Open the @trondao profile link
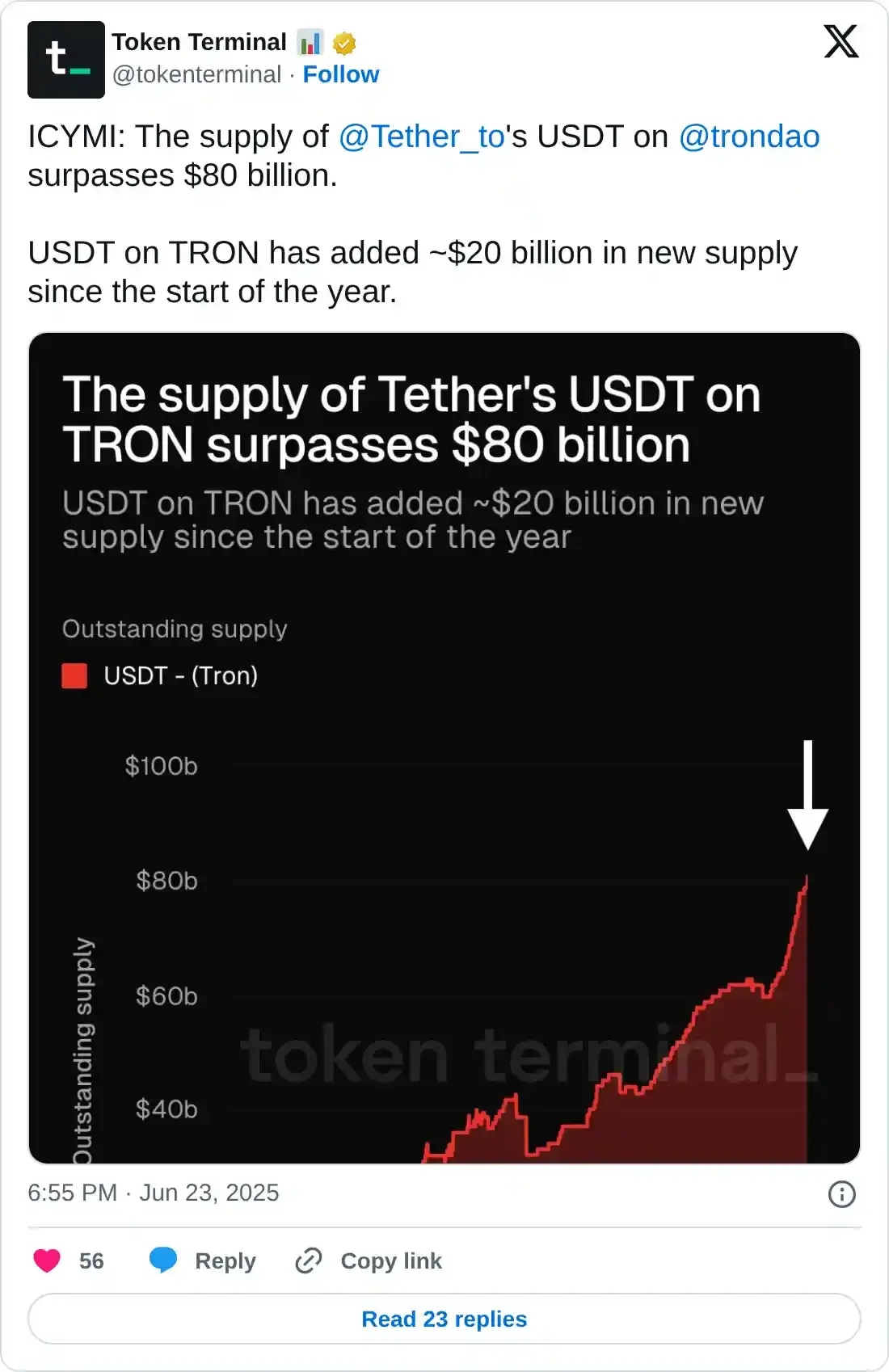Screen dimensions: 889x1372 click(x=749, y=137)
